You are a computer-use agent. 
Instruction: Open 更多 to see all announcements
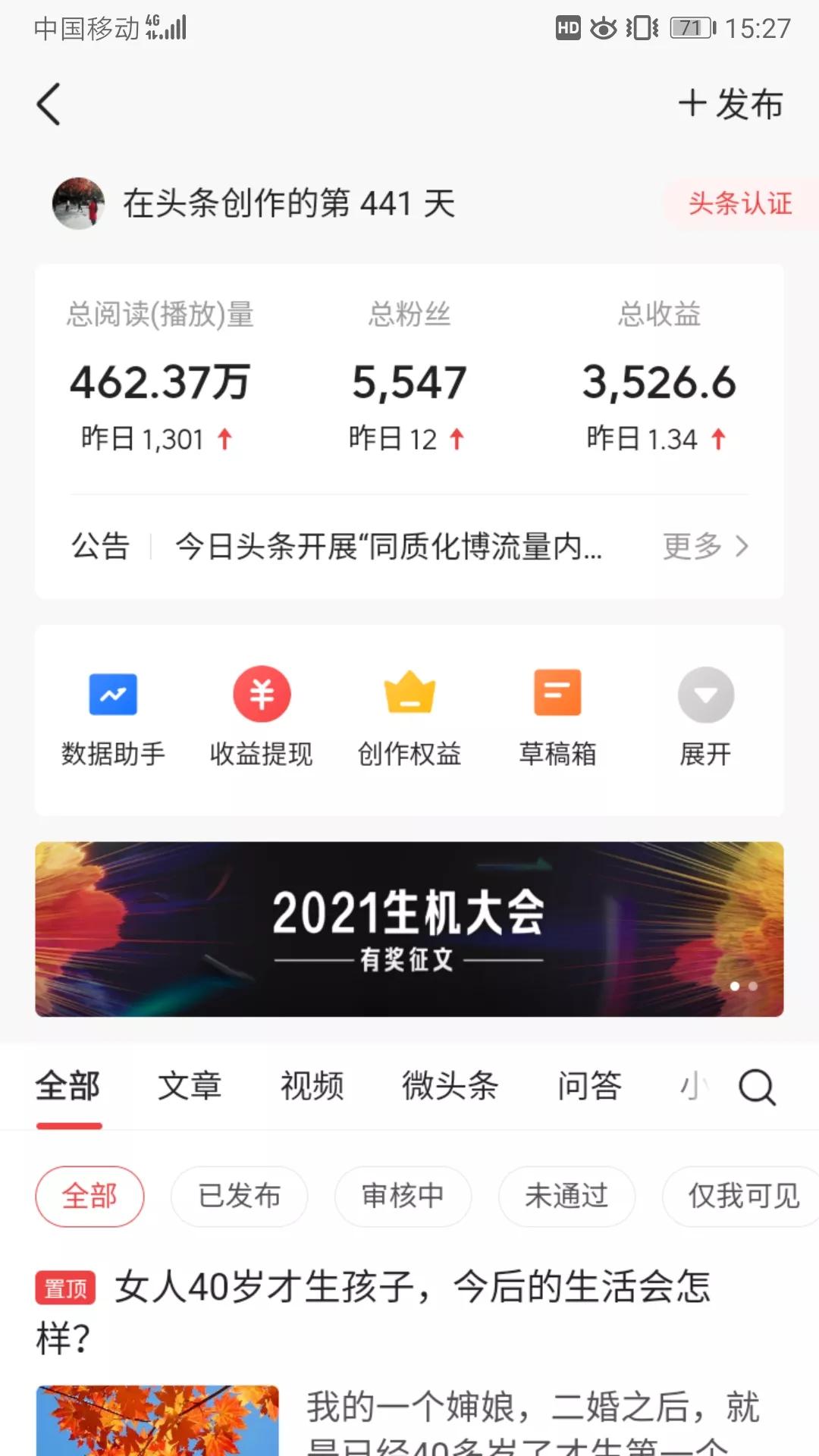pos(705,546)
